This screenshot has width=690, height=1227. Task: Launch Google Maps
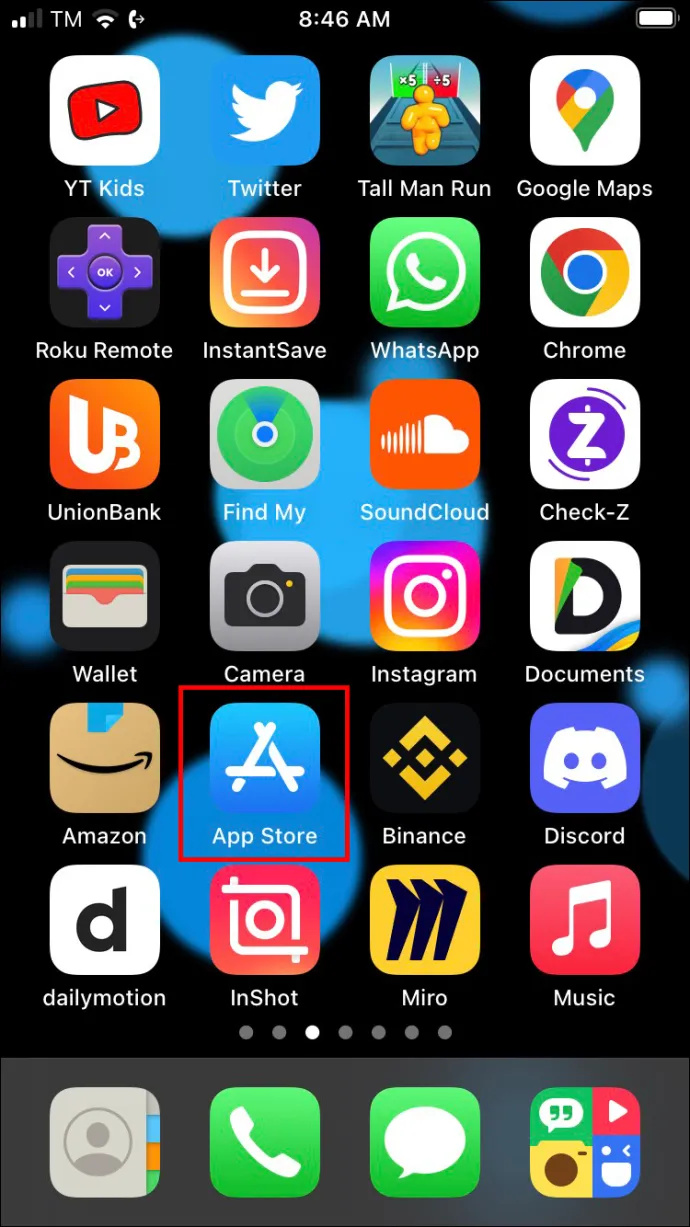point(585,110)
